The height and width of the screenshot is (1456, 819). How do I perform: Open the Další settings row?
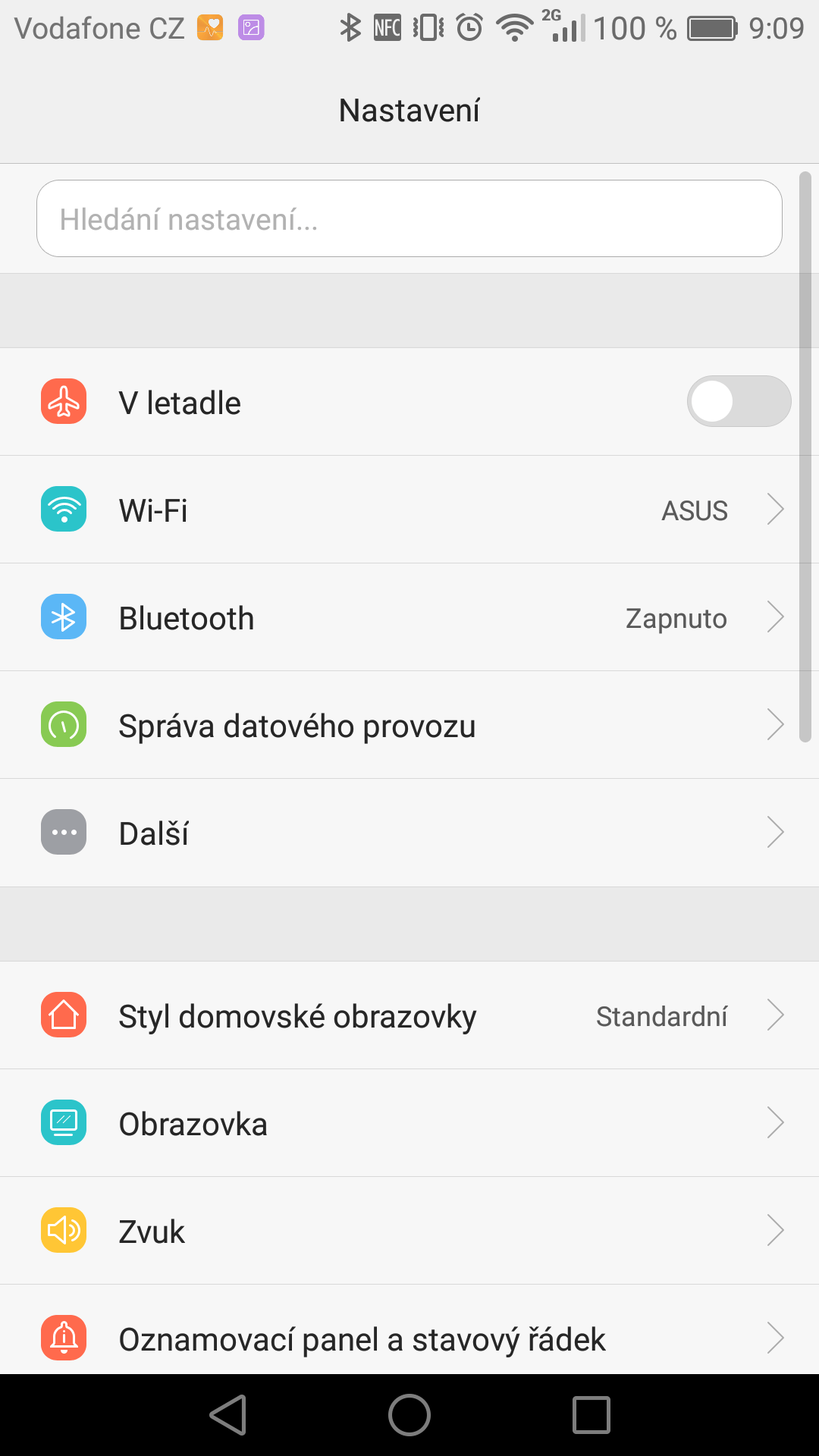click(x=409, y=833)
